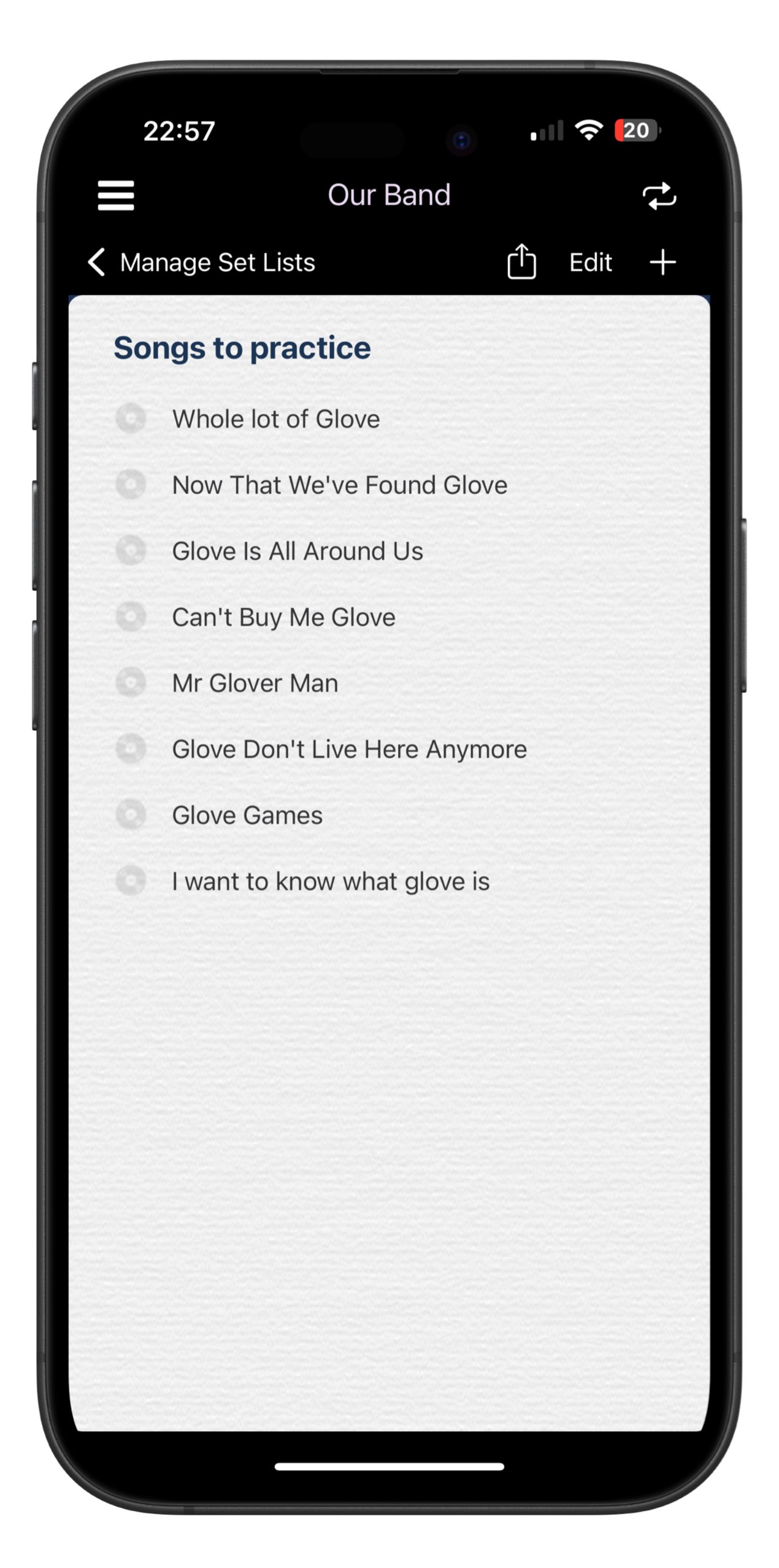Add a new song with plus icon
The image size is (779, 1568).
(662, 263)
